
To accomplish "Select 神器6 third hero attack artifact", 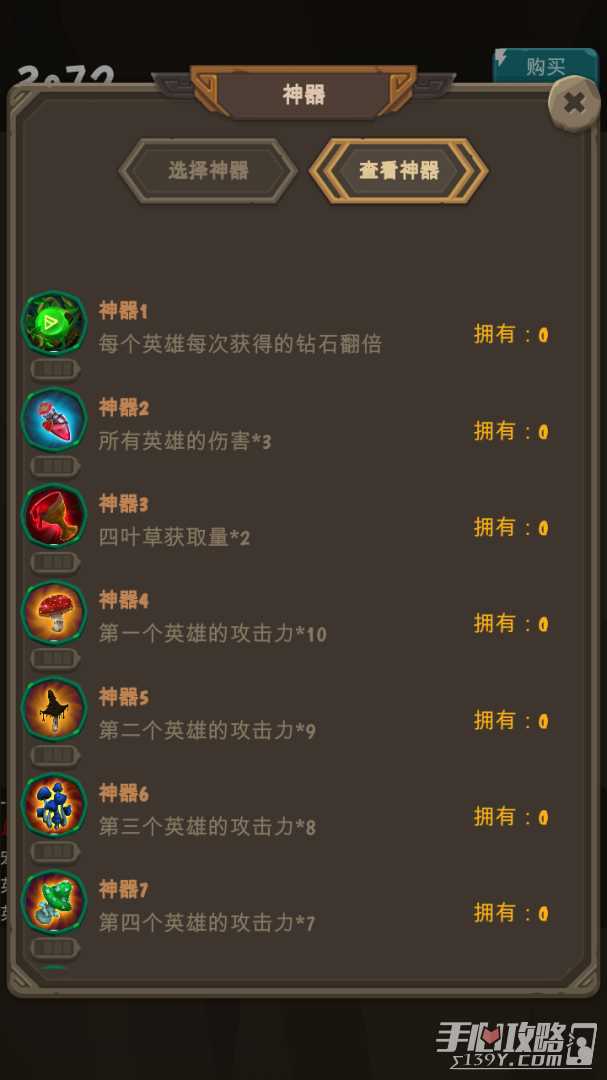I will tap(54, 806).
